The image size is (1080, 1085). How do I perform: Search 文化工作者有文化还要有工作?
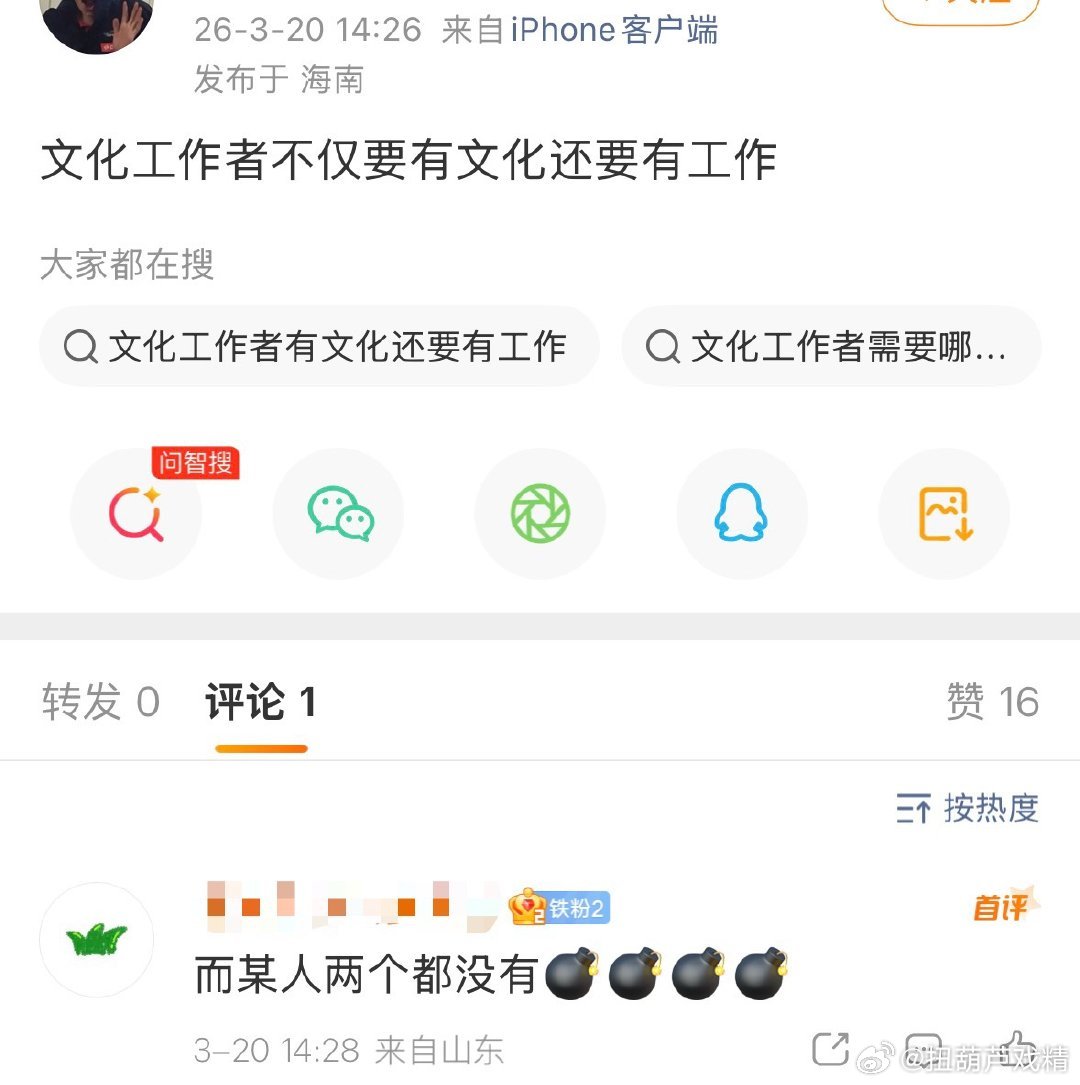coord(320,347)
